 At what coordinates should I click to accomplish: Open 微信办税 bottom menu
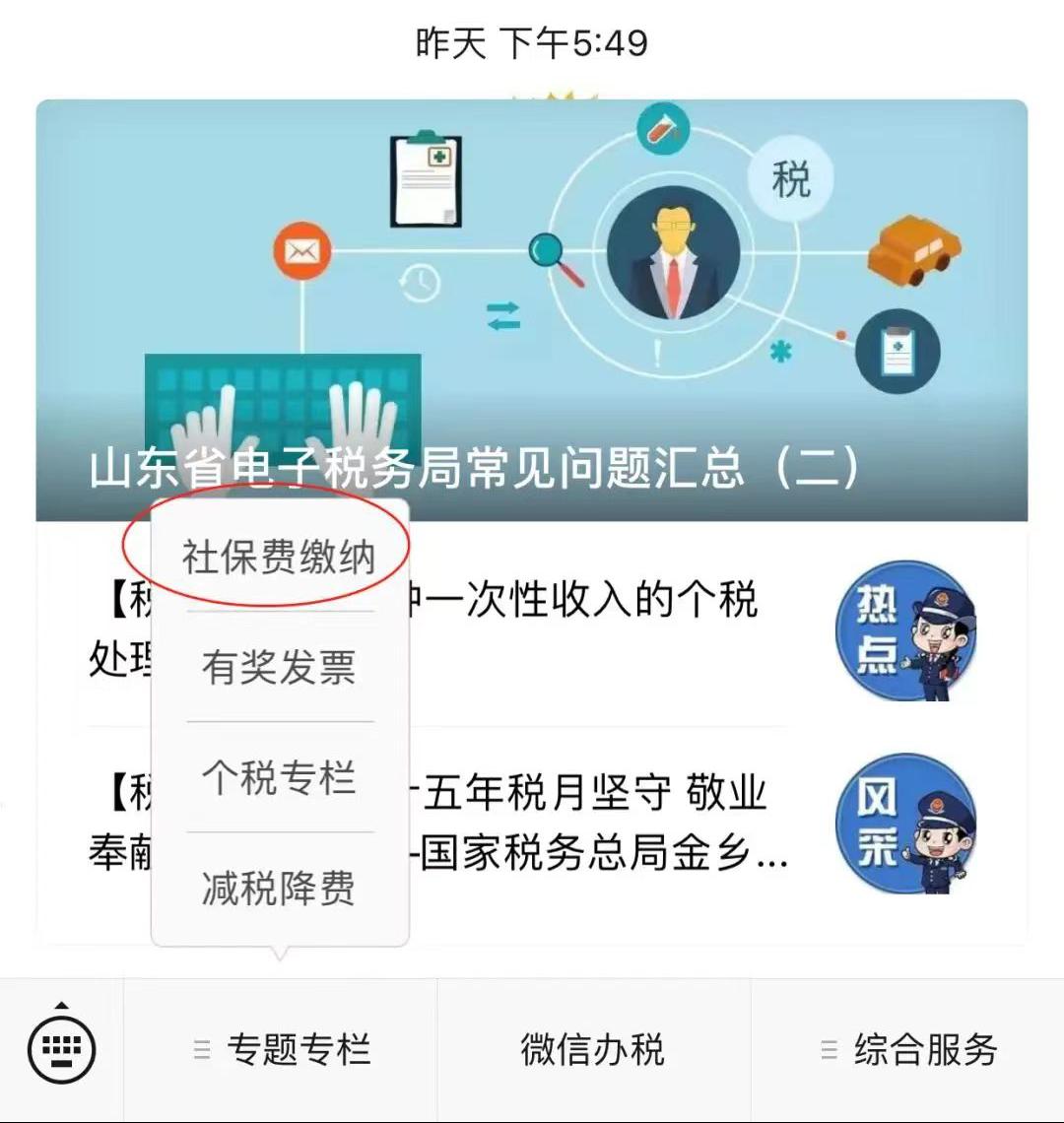click(x=593, y=1049)
